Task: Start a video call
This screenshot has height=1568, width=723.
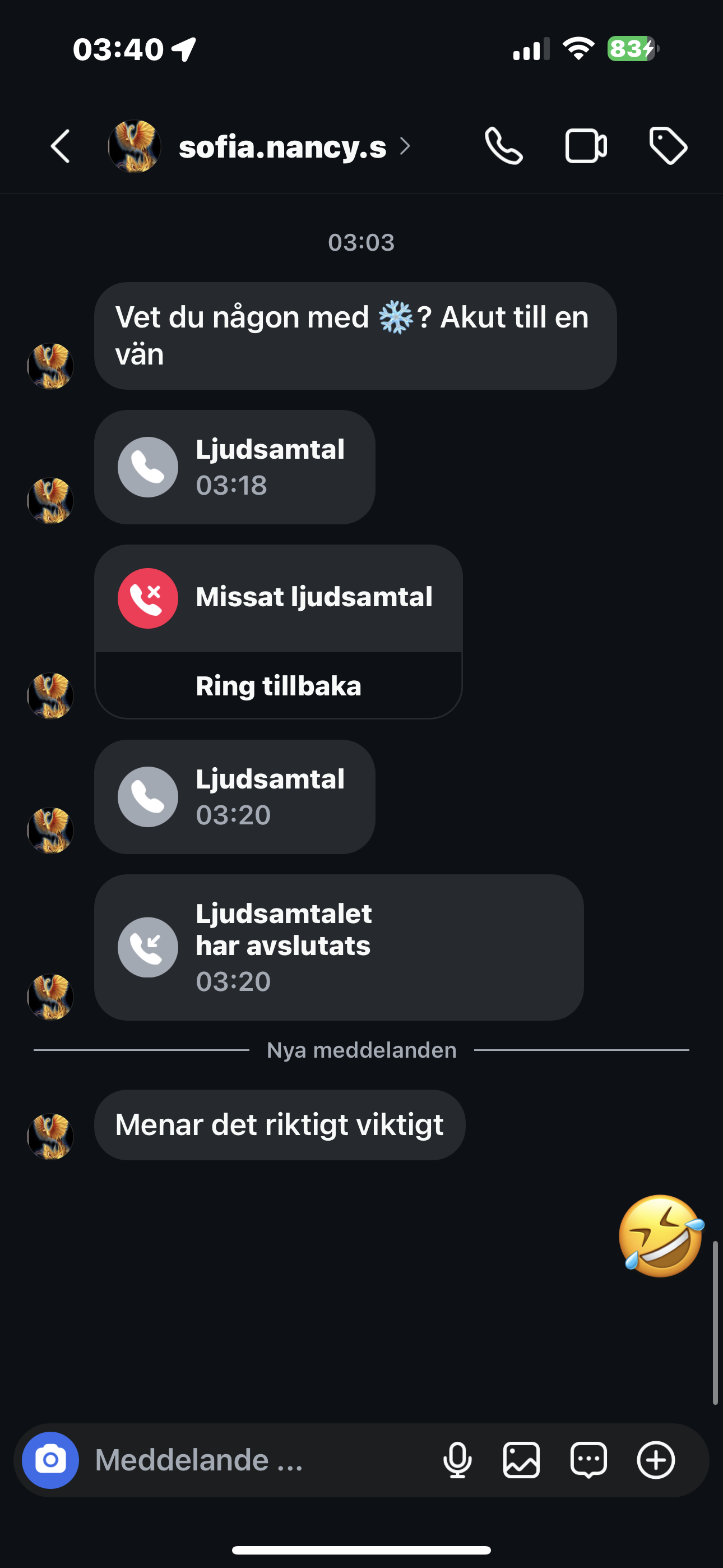Action: 586,146
